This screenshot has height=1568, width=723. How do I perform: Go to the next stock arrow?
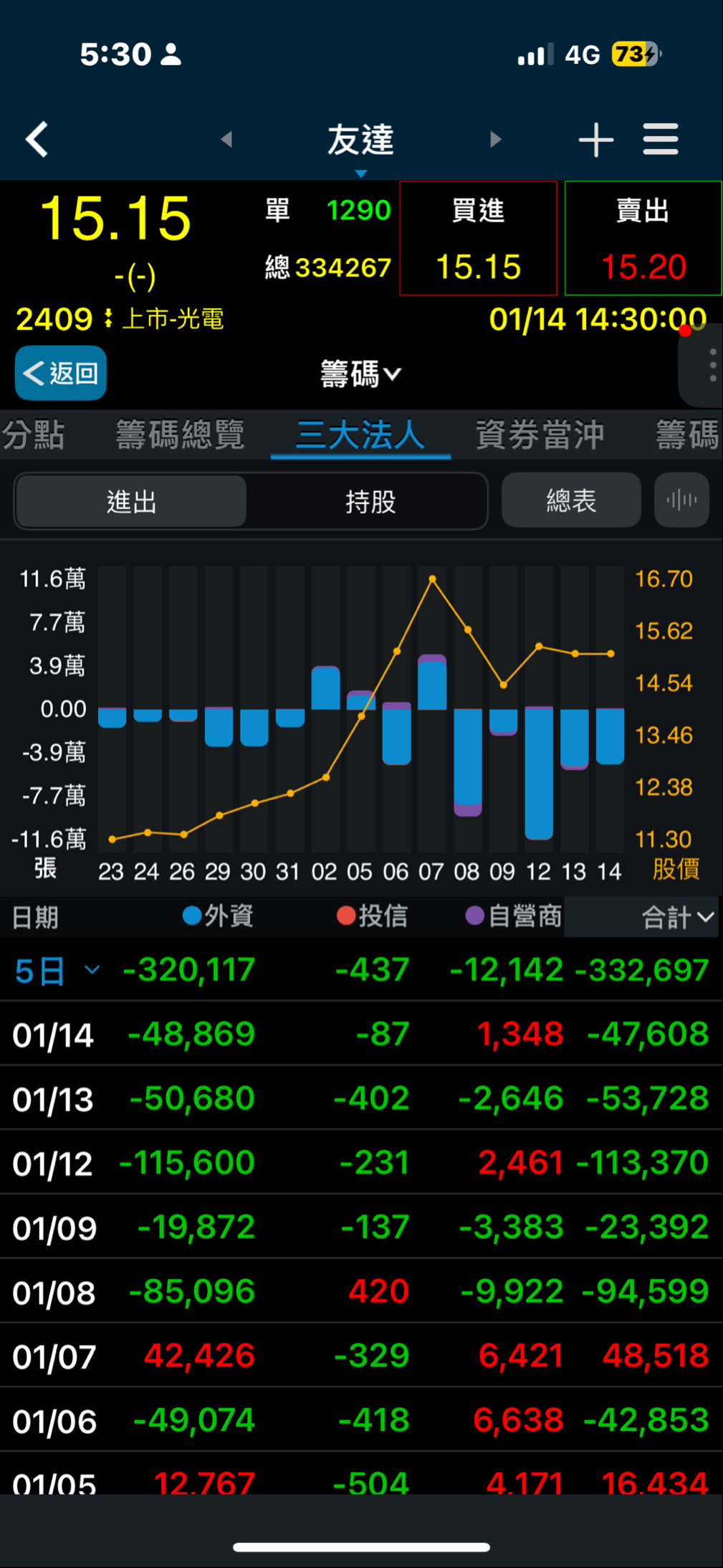[x=495, y=139]
